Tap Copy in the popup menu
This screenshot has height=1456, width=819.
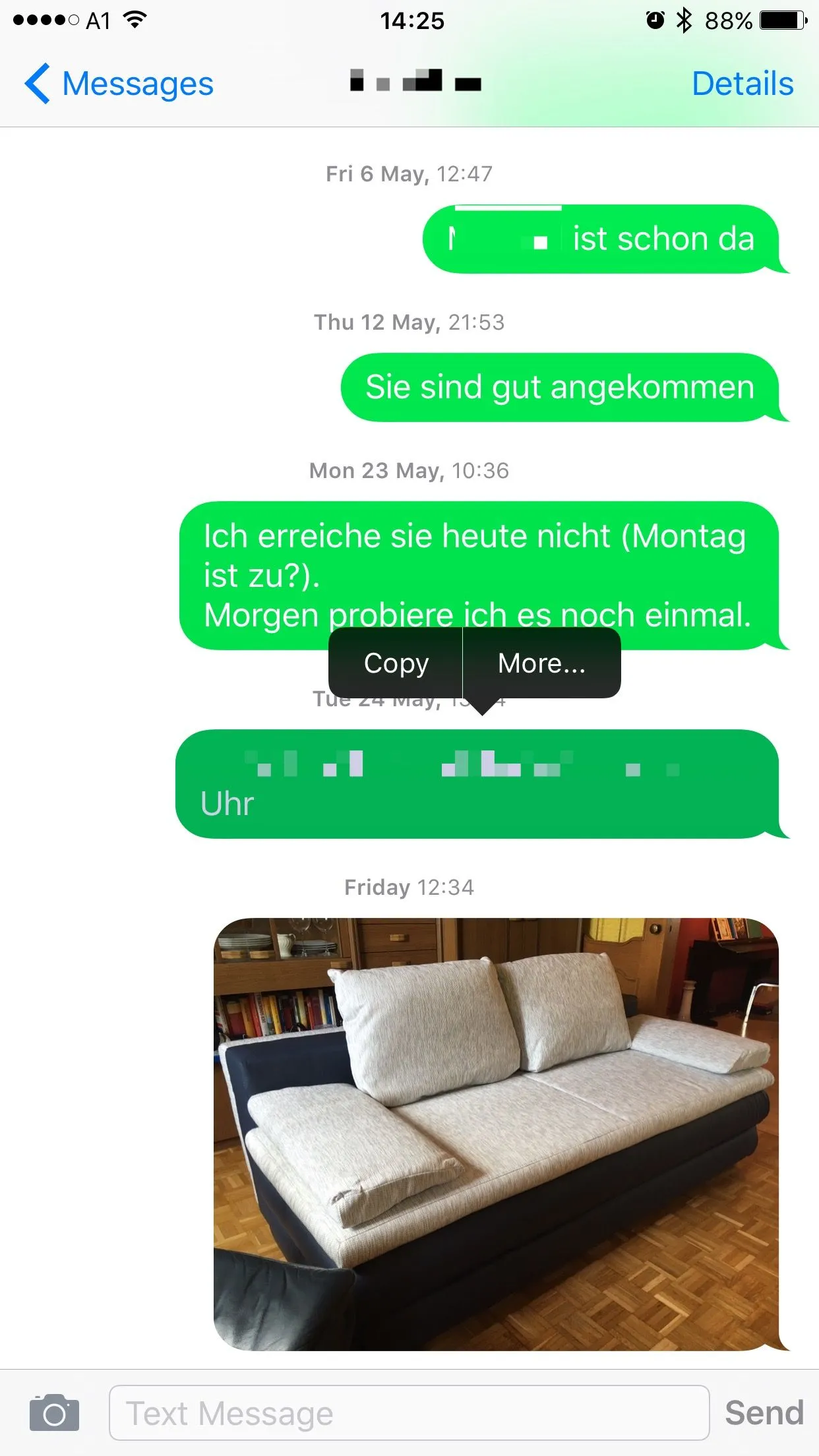[396, 663]
